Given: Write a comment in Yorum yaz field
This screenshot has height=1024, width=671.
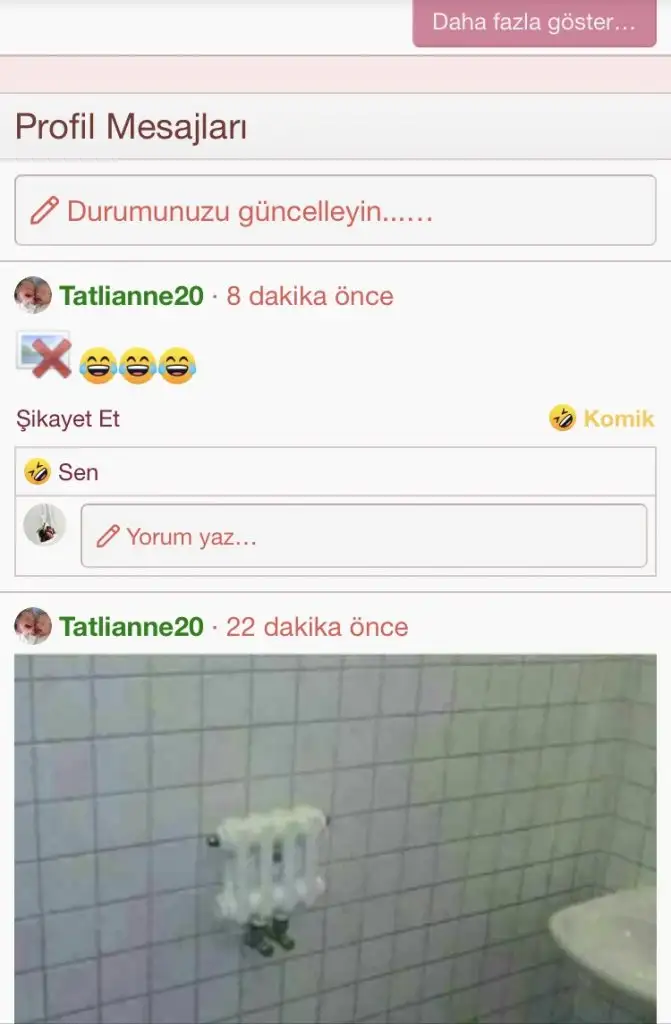Looking at the screenshot, I should (363, 537).
